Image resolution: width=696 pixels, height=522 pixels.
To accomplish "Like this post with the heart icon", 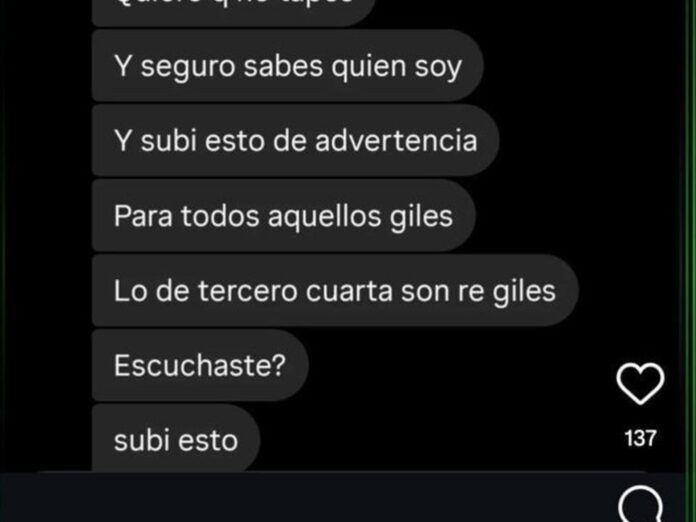I will (x=640, y=383).
